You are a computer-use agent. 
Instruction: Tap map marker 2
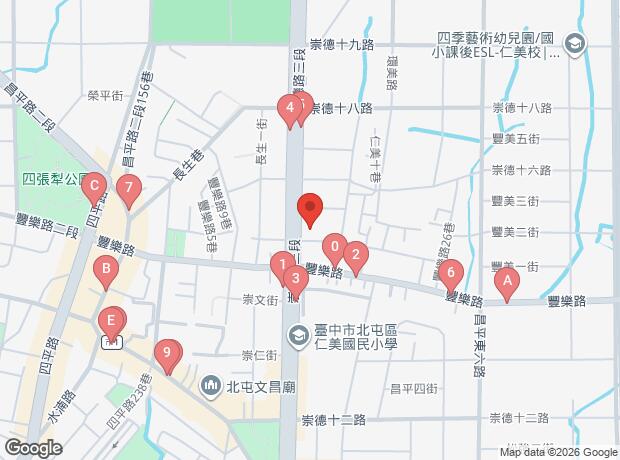(355, 256)
